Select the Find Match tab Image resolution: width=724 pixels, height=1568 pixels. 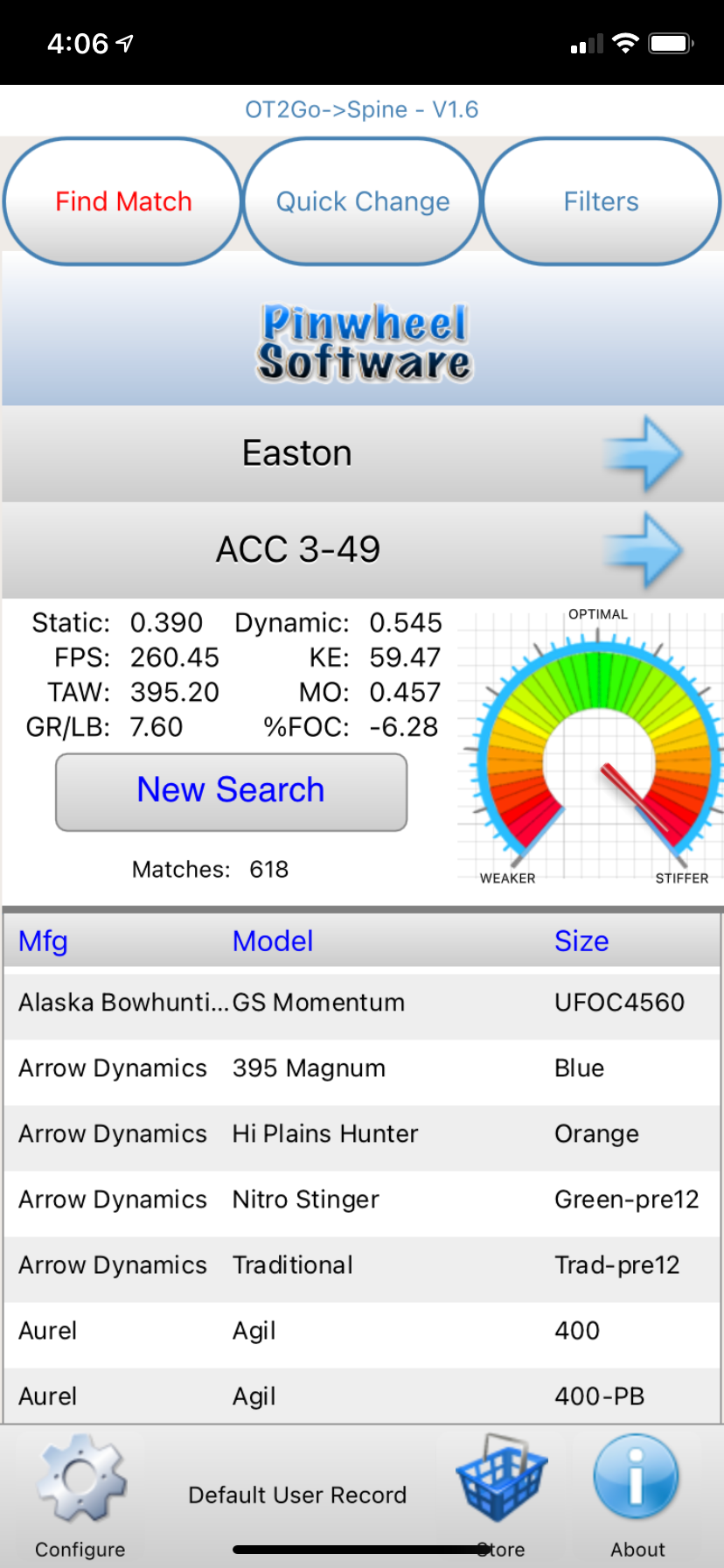[x=122, y=200]
